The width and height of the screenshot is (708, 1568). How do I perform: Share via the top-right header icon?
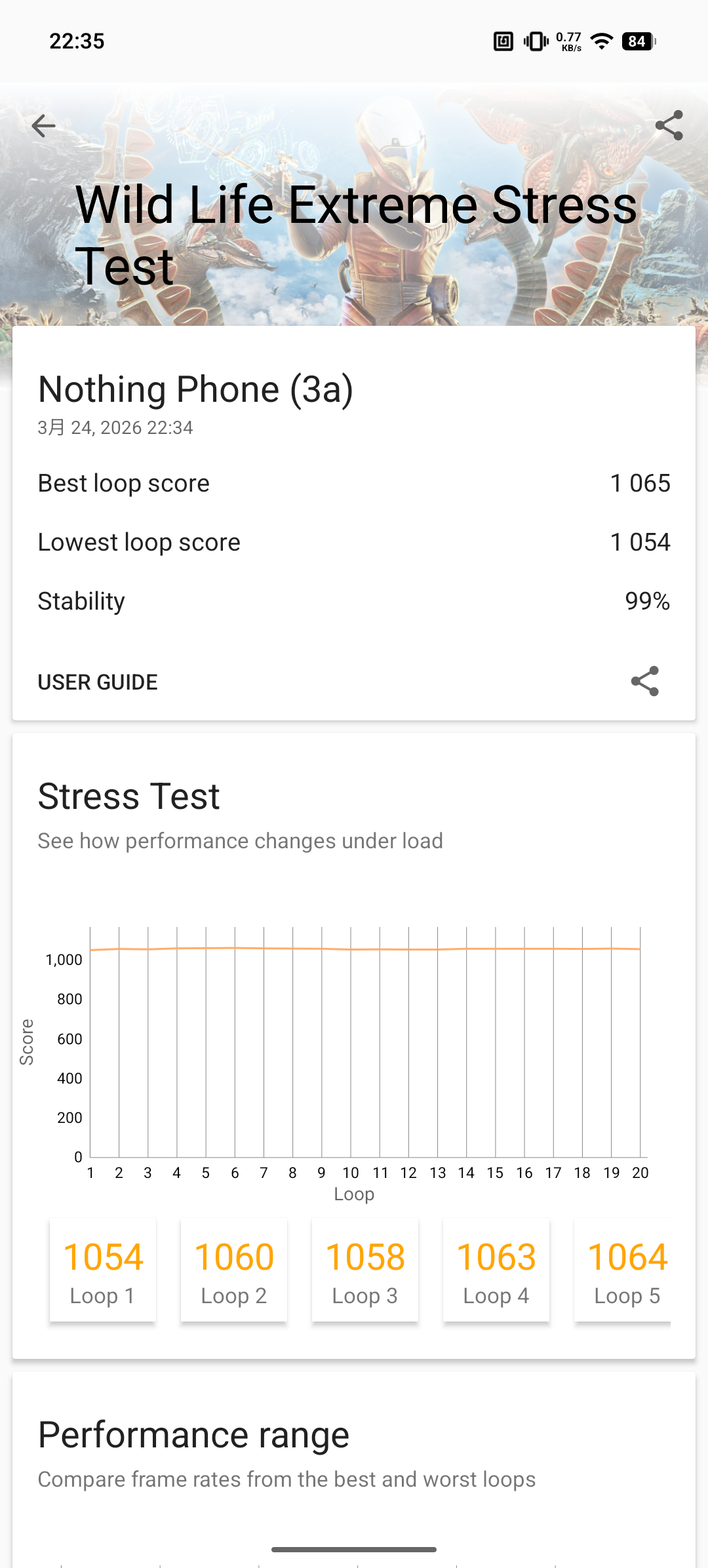[669, 125]
